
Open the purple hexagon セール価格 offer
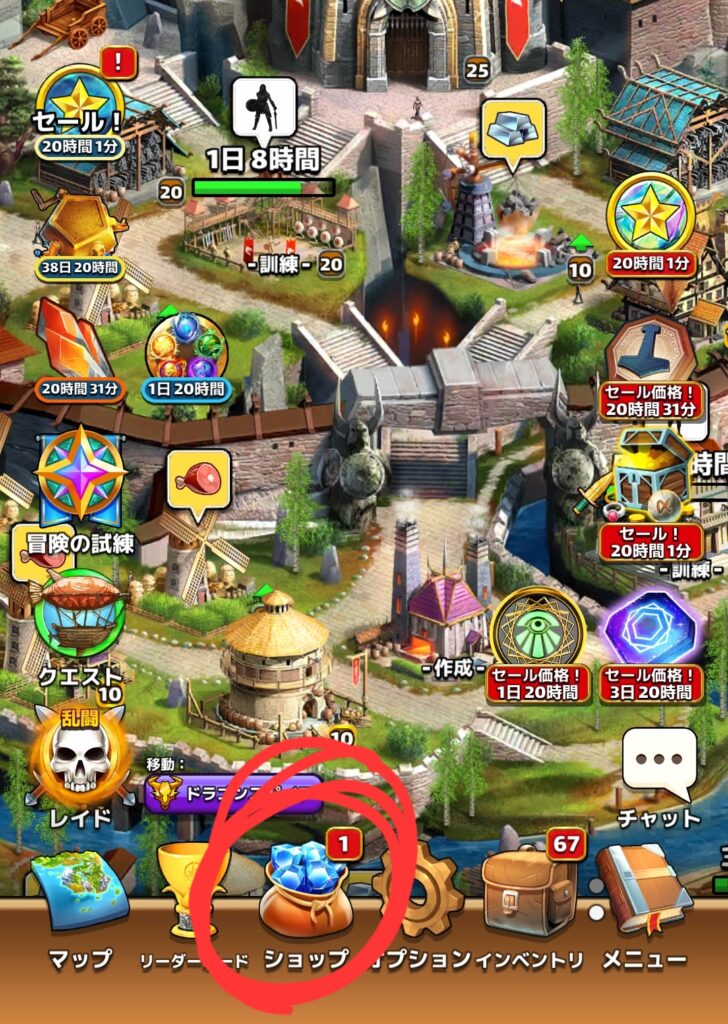pos(650,630)
